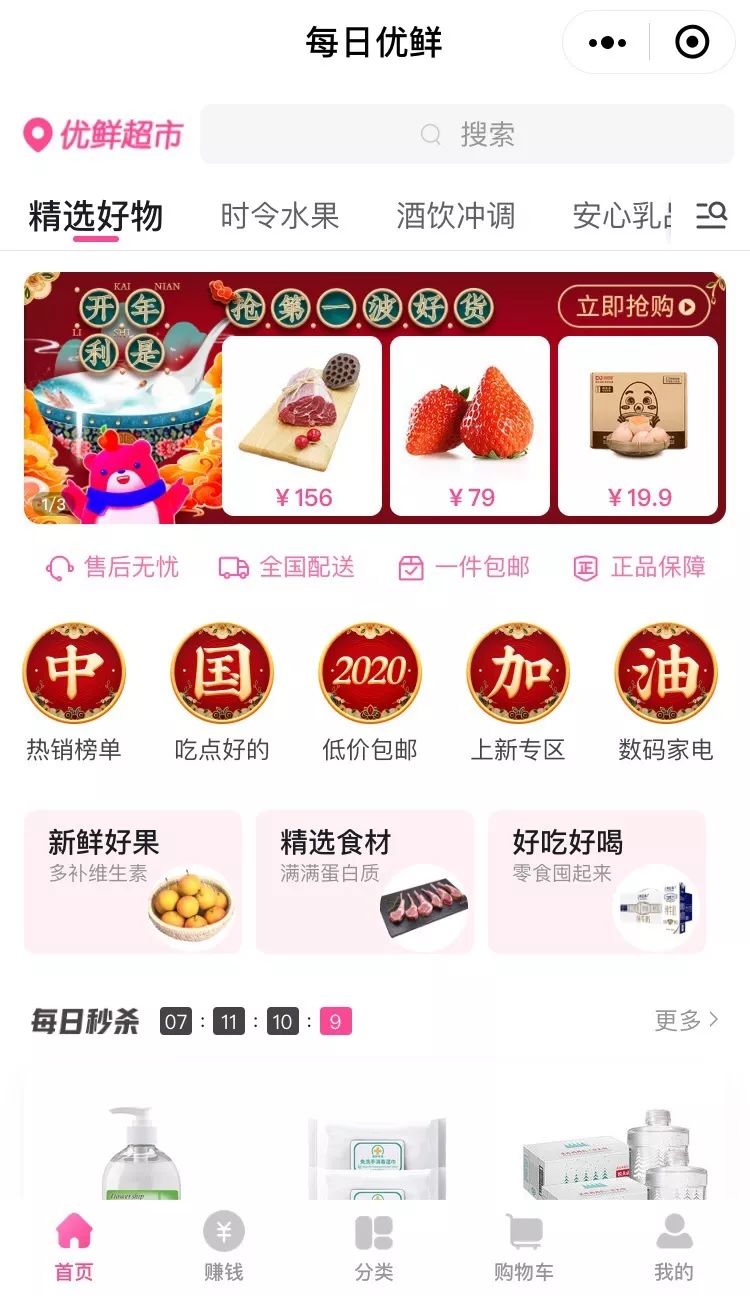750x1296 pixels.
Task: Go to the 赚钱 tab
Action: click(223, 1247)
